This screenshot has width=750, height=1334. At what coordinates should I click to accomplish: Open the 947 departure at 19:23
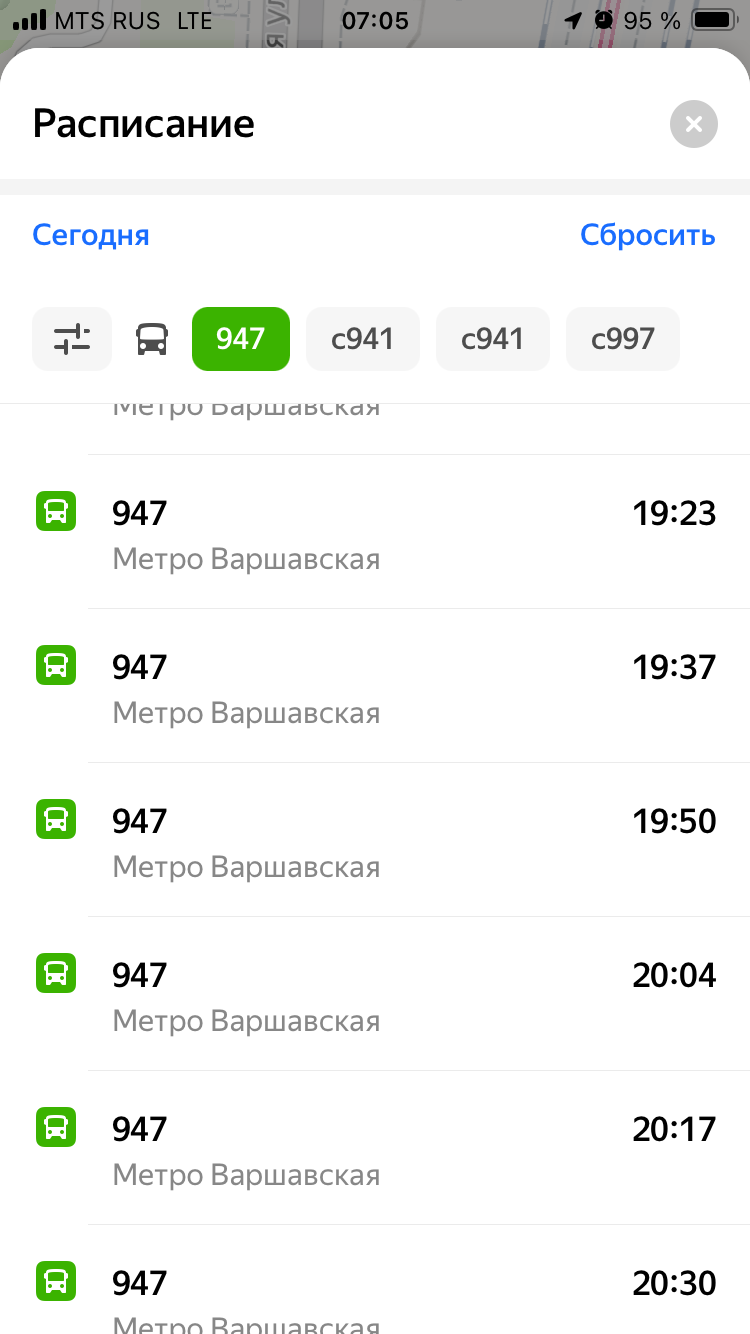[x=375, y=532]
